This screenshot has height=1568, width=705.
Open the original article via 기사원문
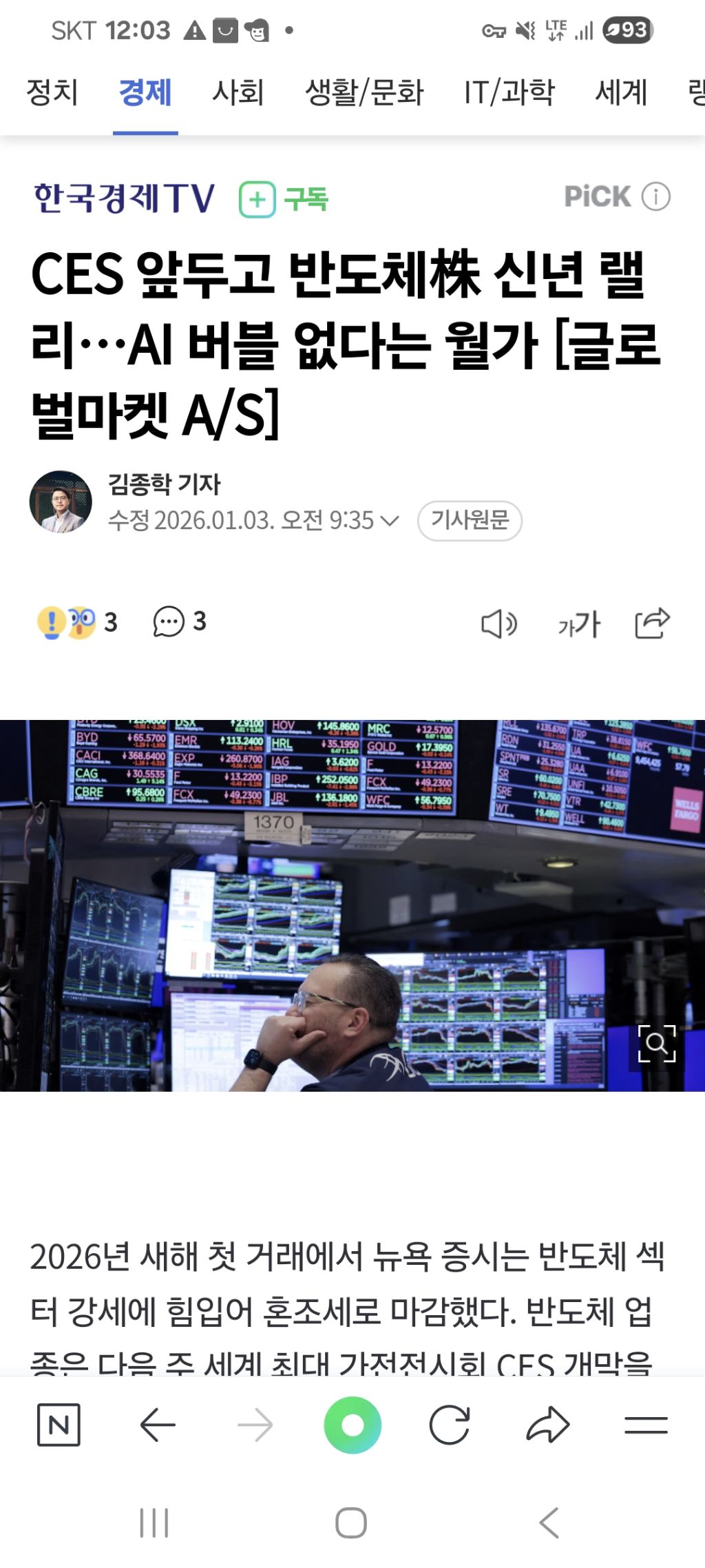pos(470,520)
